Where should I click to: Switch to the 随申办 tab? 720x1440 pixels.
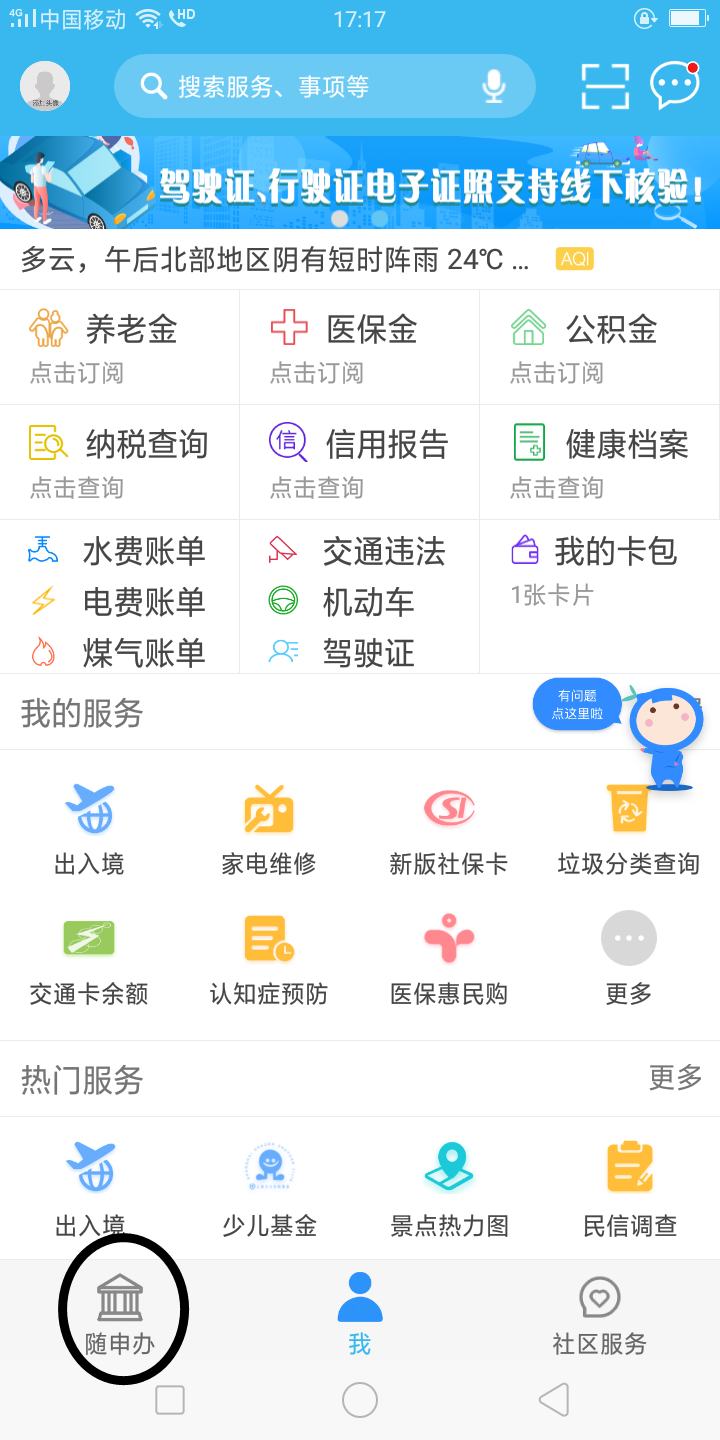pyautogui.click(x=120, y=1314)
